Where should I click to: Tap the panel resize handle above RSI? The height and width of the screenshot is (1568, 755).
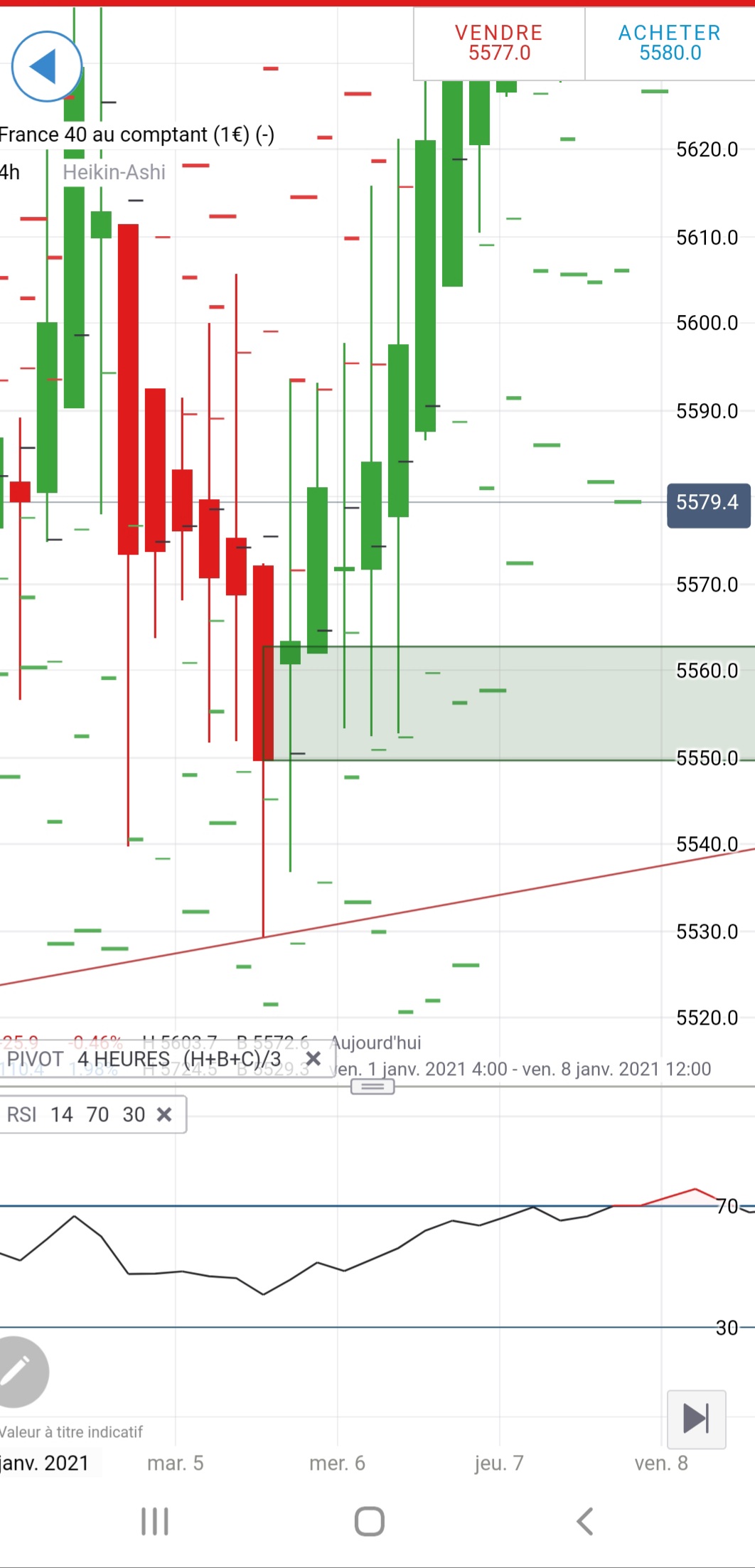tap(373, 1087)
